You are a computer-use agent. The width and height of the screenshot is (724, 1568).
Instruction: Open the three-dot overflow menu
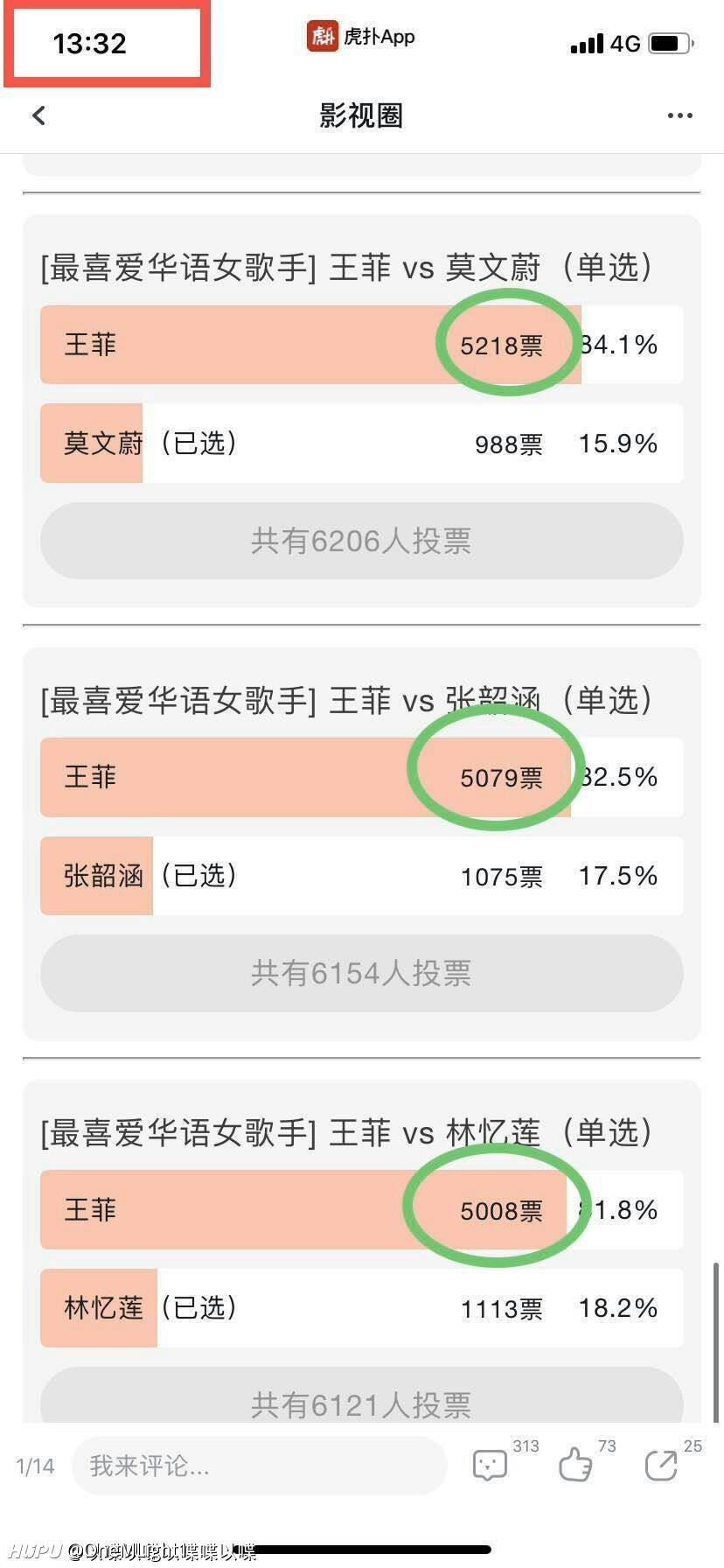click(679, 115)
